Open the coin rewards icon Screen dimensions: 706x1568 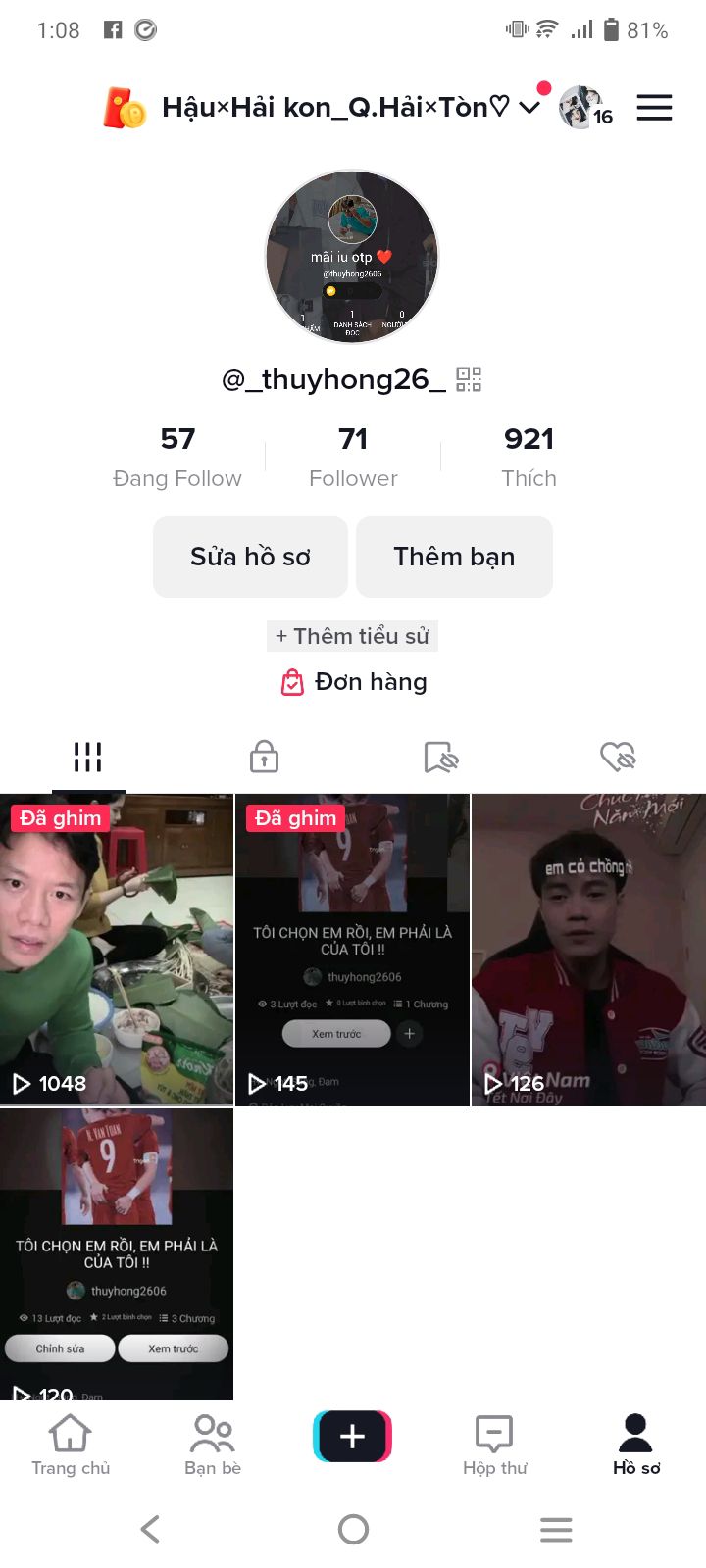tap(125, 108)
